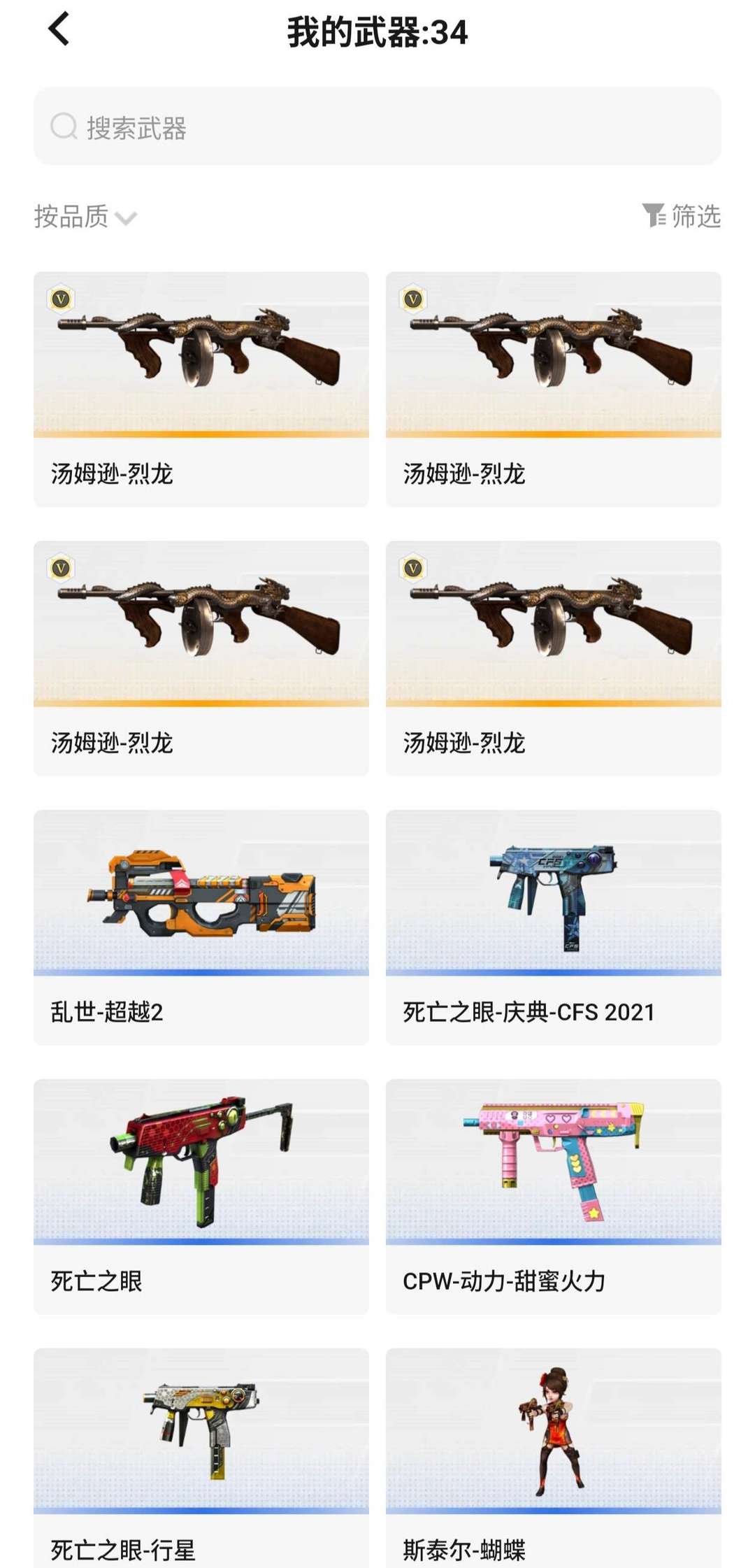Click the V badge on the top-right 汤姆逊-烈龙
Image resolution: width=755 pixels, height=1568 pixels.
[414, 297]
